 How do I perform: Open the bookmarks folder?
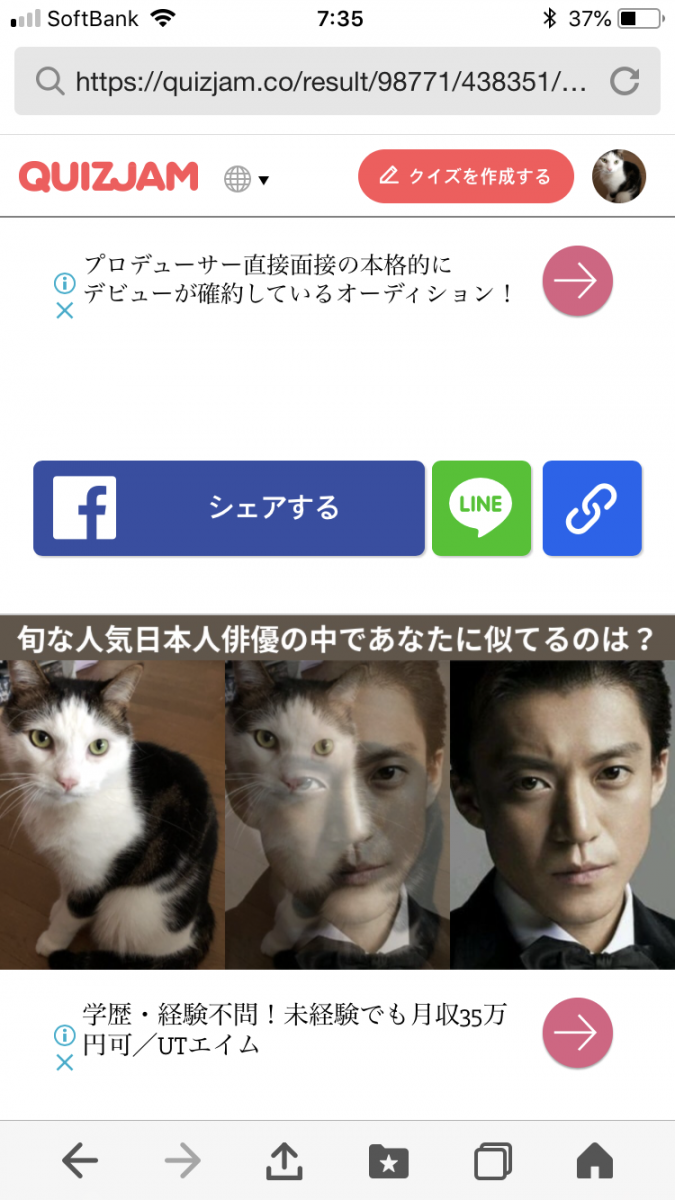click(388, 1161)
